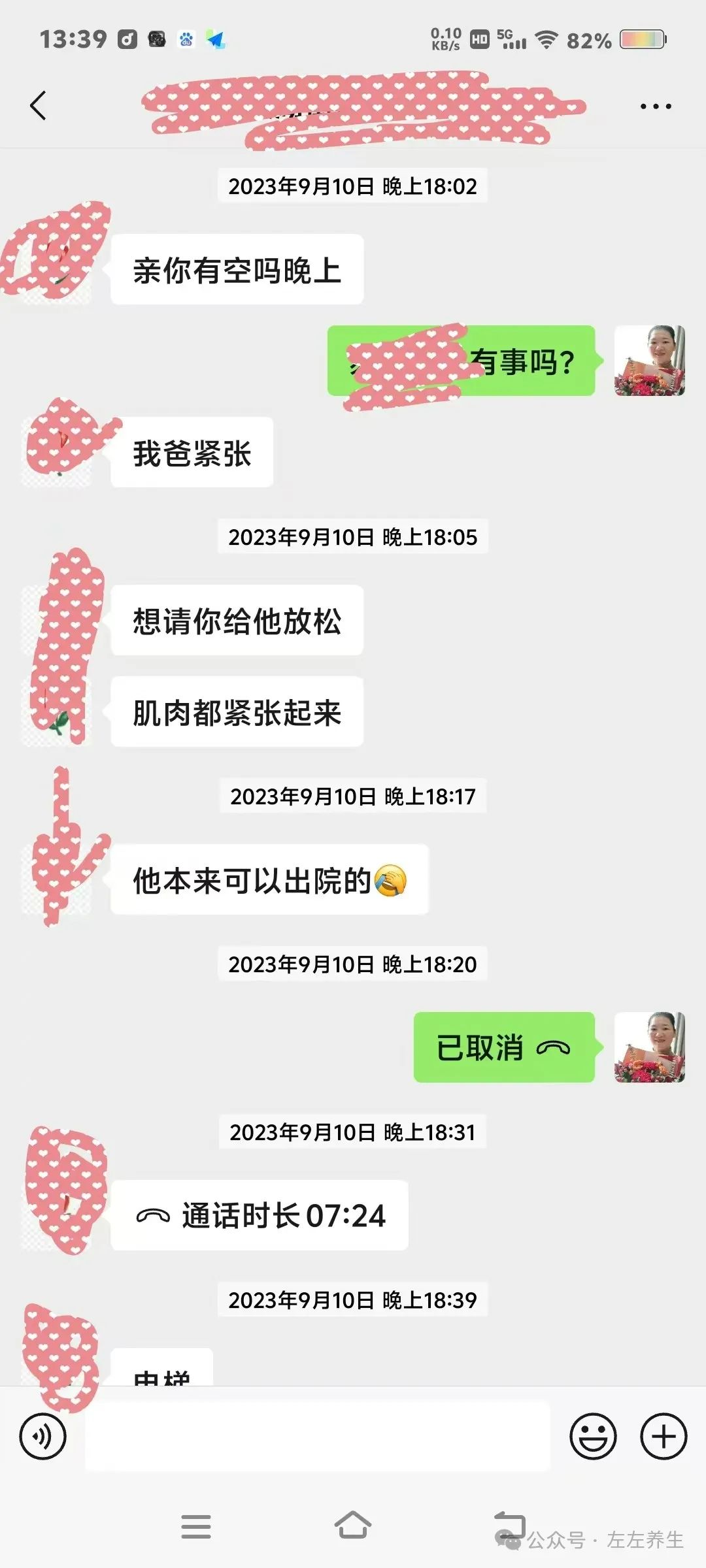Open the chat's three-dot menu
The width and height of the screenshot is (706, 1568).
655,106
